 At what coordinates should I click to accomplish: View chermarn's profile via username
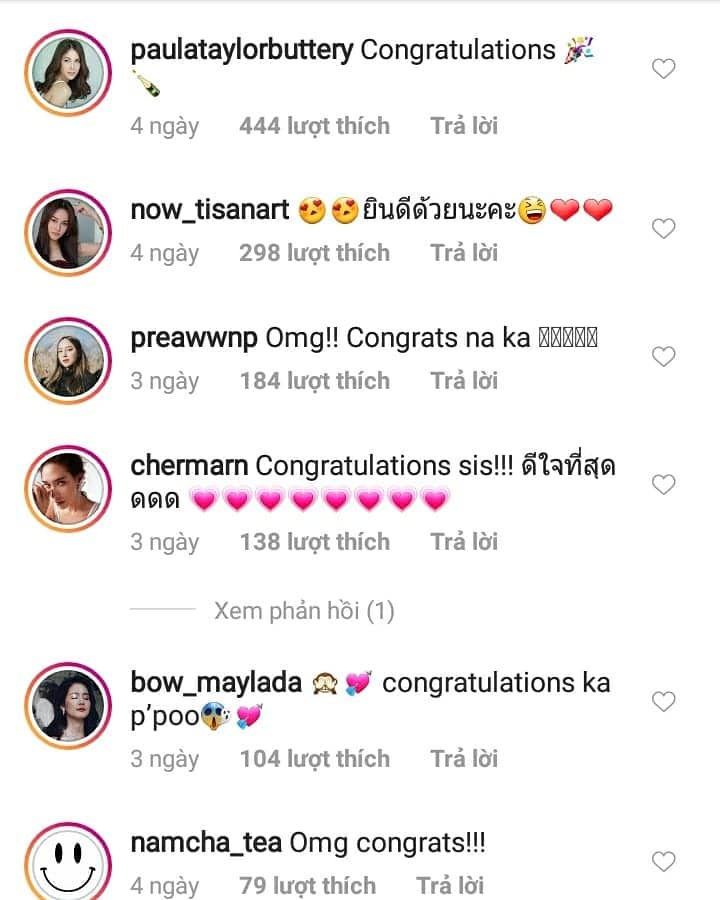point(189,466)
